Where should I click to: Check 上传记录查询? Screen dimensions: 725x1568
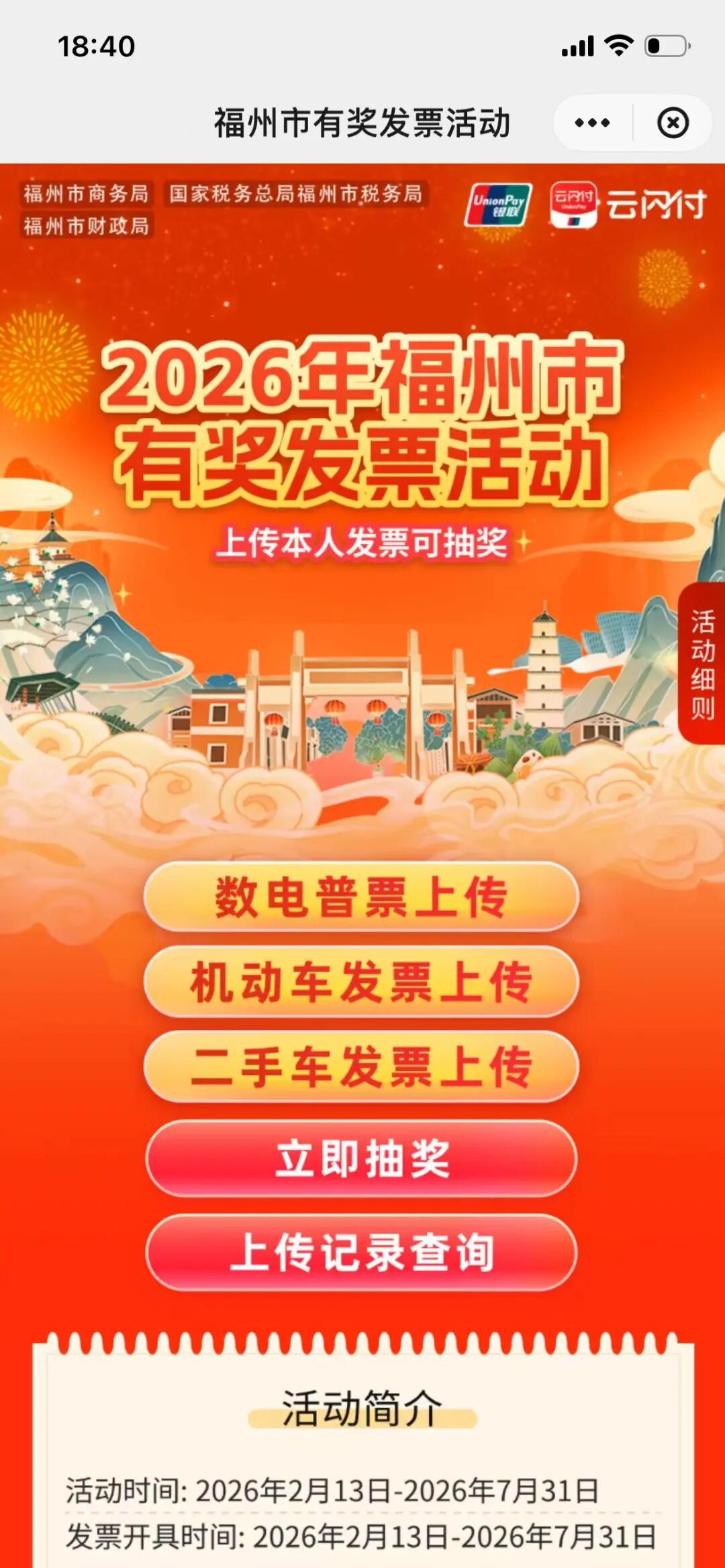click(x=361, y=1253)
